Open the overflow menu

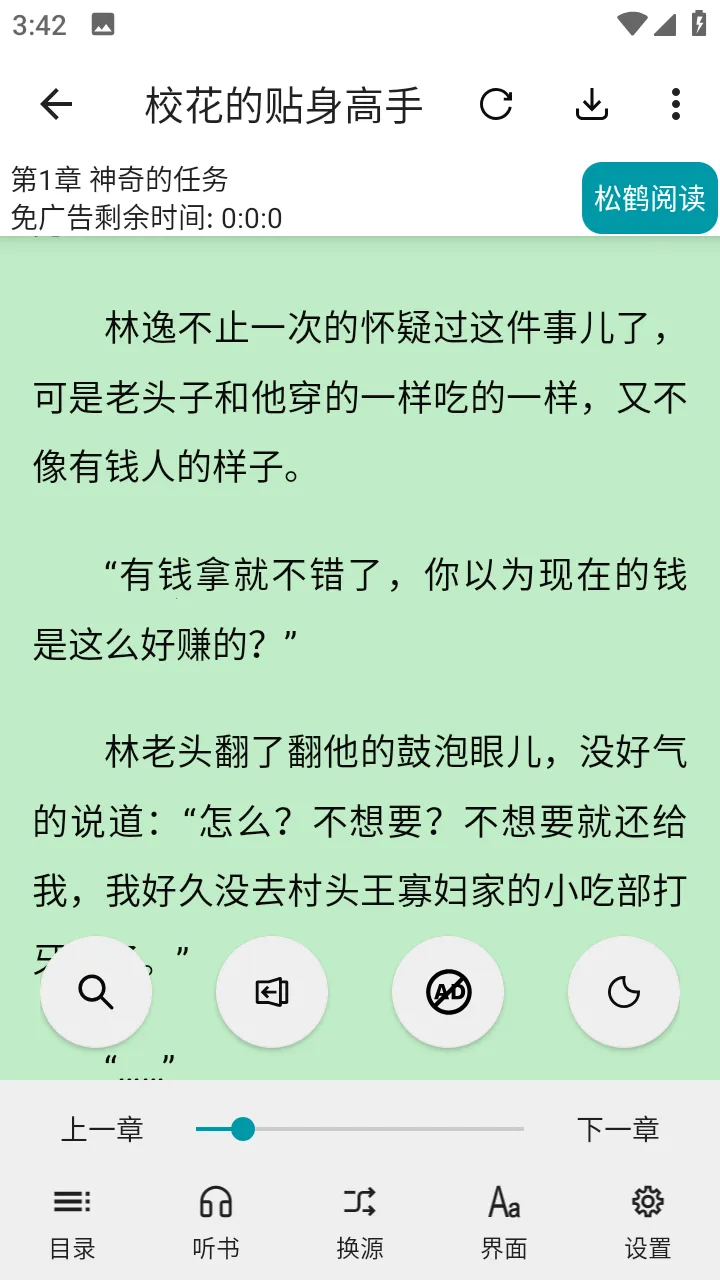point(676,104)
